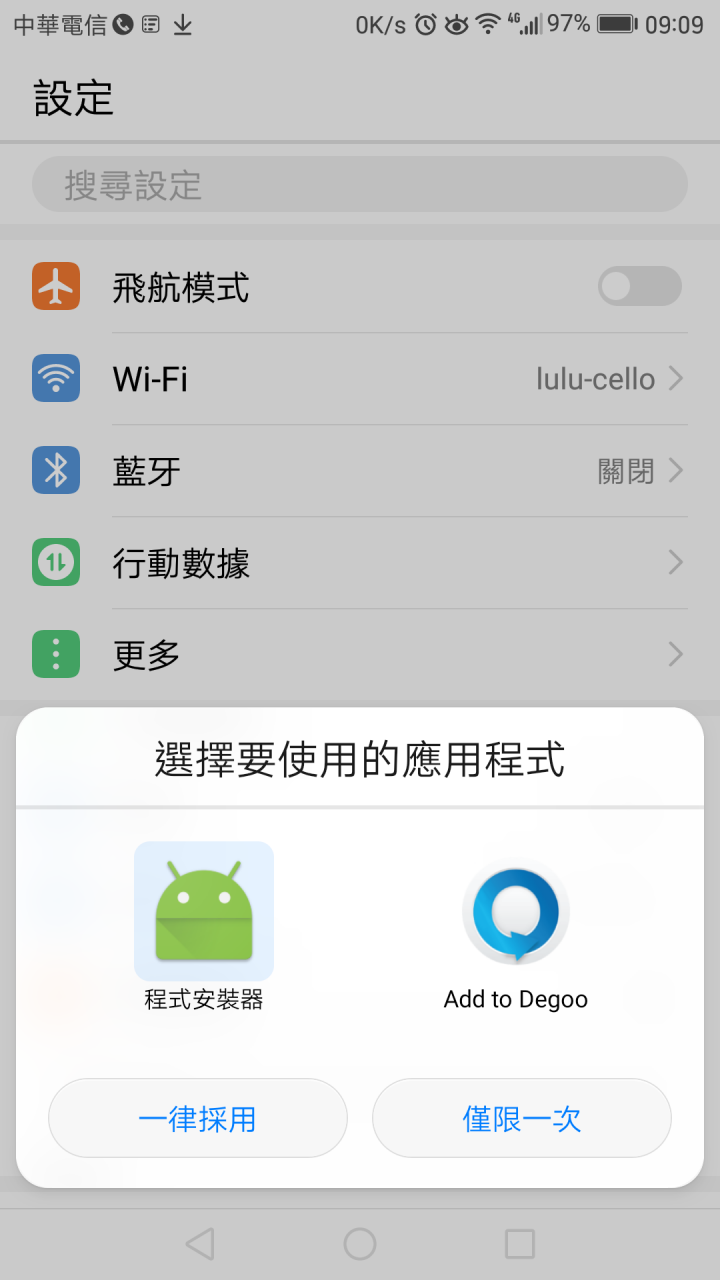Go to the home screen
The image size is (720, 1280).
pos(360,1244)
